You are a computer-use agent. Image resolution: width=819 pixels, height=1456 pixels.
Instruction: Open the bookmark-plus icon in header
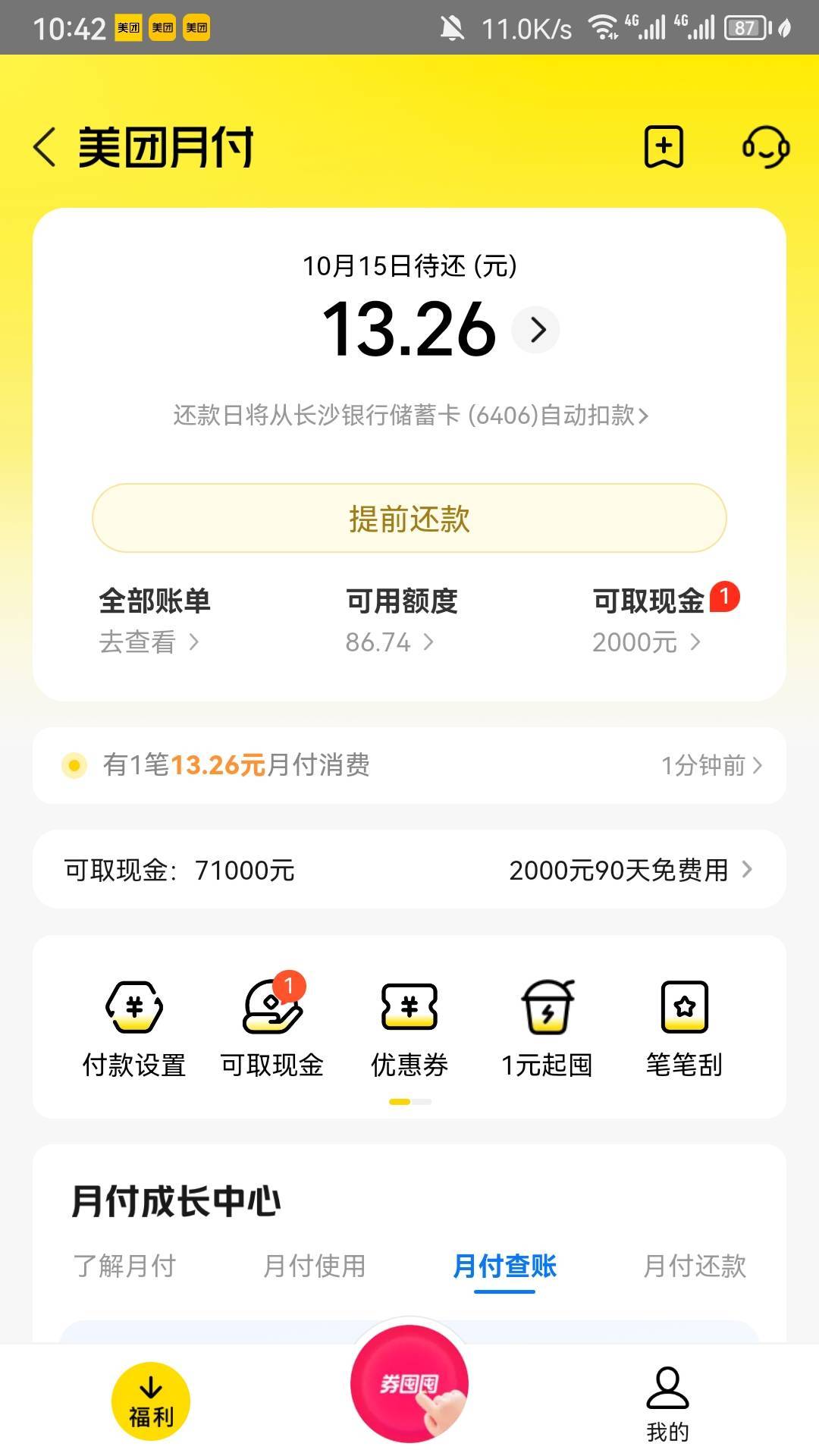664,146
